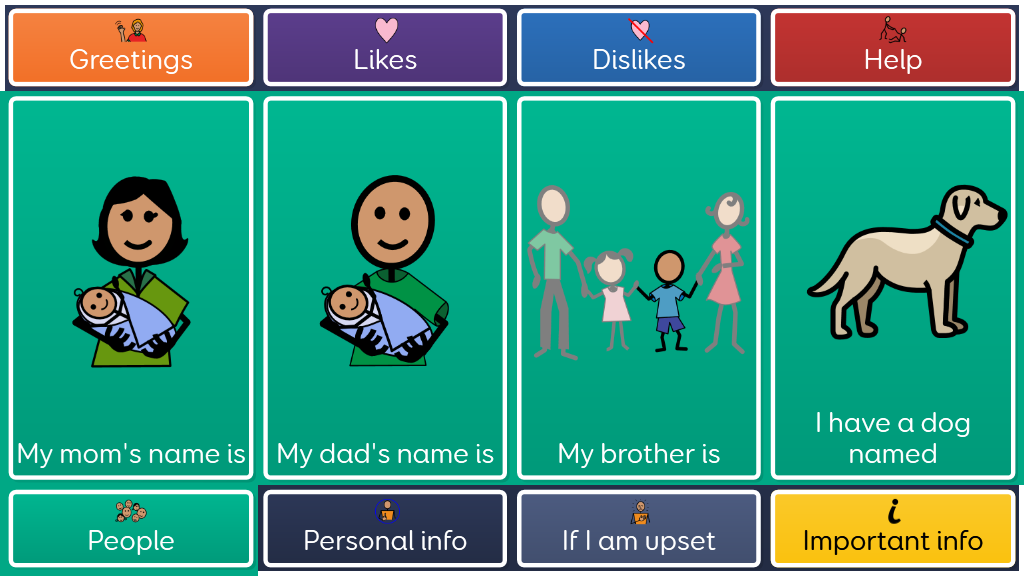Viewport: 1024px width, 576px height.
Task: Open the Important info category
Action: point(893,529)
